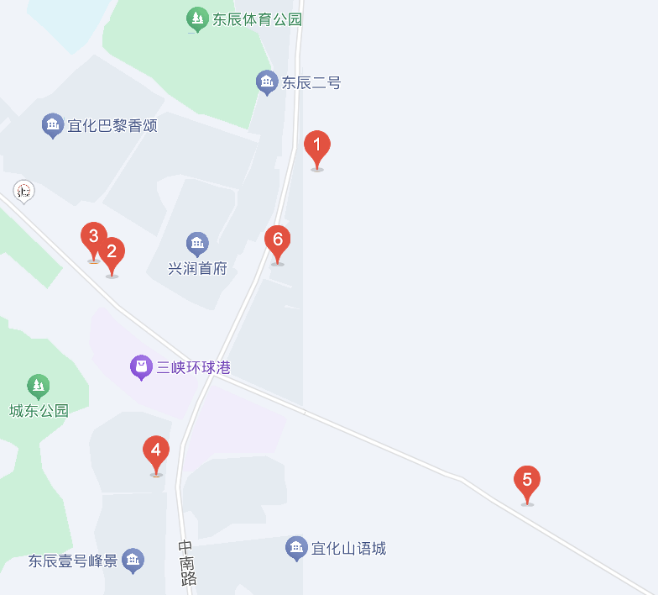Select red map marker number 5

527,485
